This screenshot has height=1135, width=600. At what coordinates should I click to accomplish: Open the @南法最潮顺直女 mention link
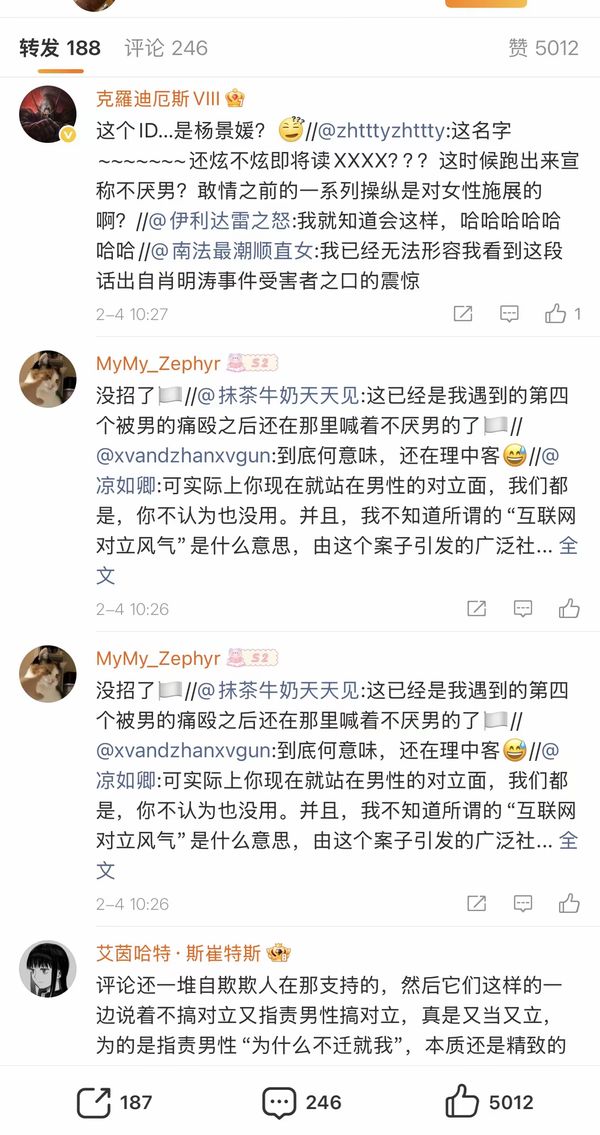point(228,253)
